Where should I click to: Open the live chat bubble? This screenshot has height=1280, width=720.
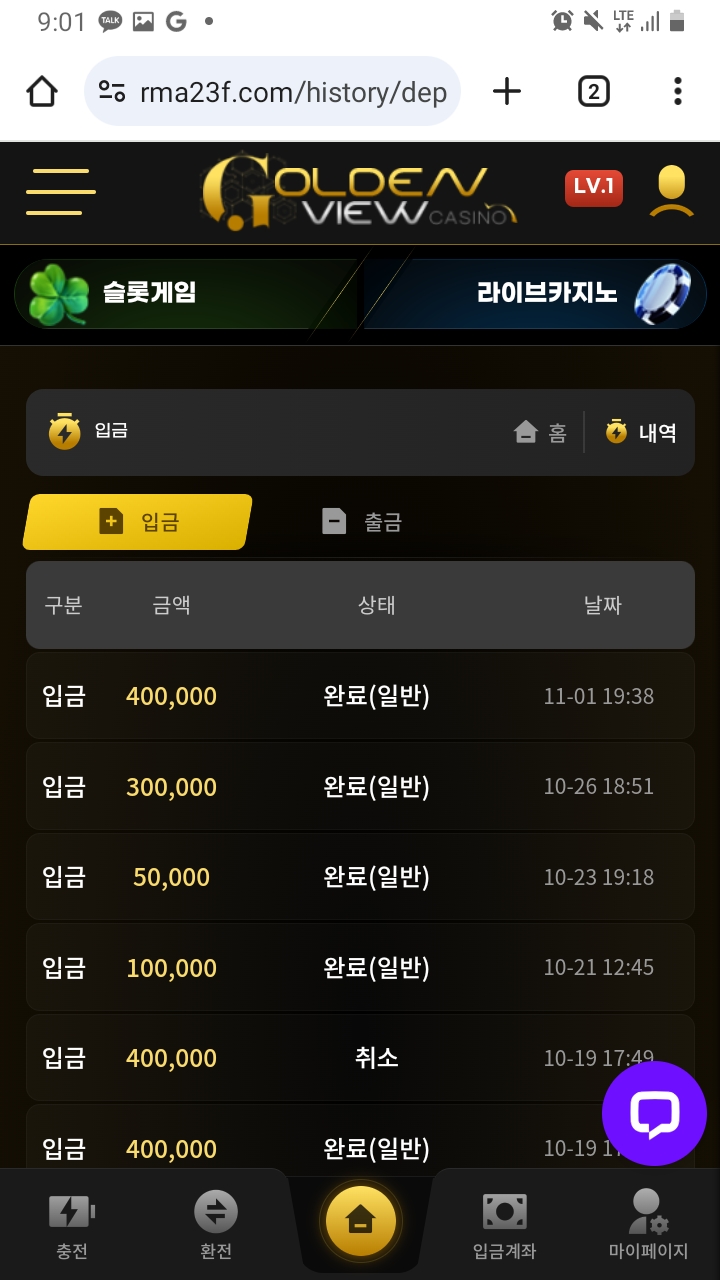[x=654, y=1113]
